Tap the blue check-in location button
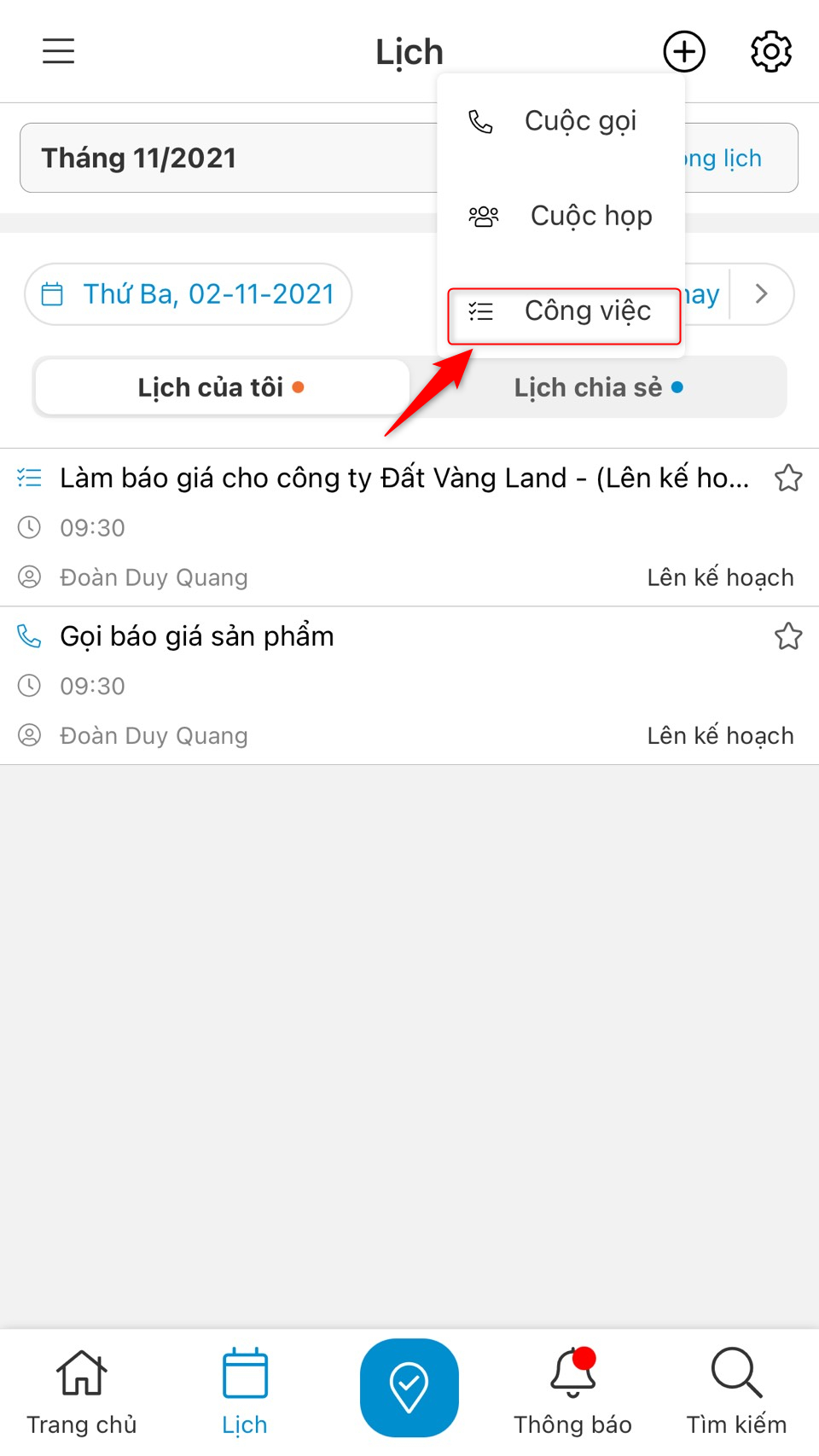Screen dimensions: 819x1456 point(409,1387)
